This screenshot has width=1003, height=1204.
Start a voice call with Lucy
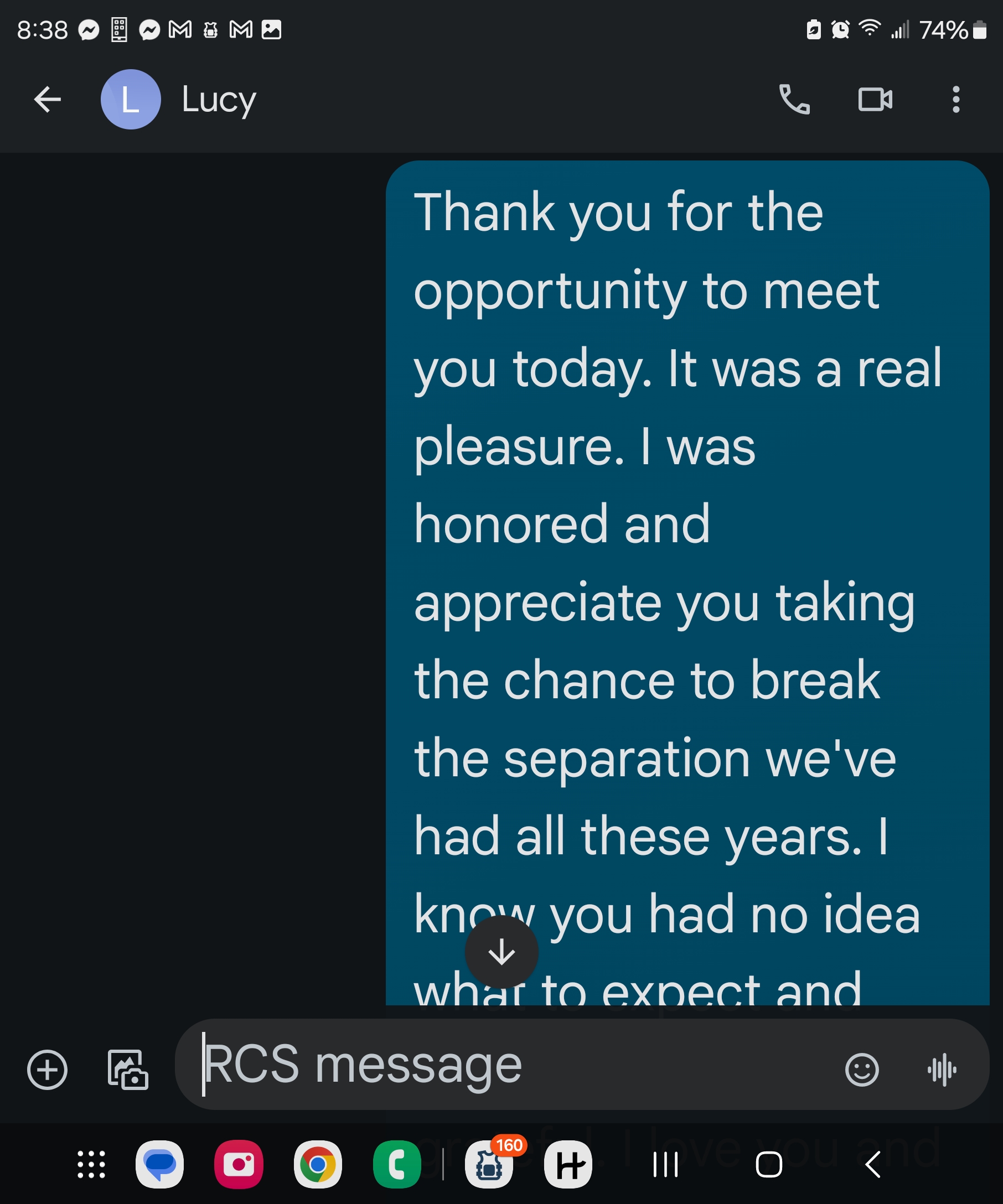794,100
